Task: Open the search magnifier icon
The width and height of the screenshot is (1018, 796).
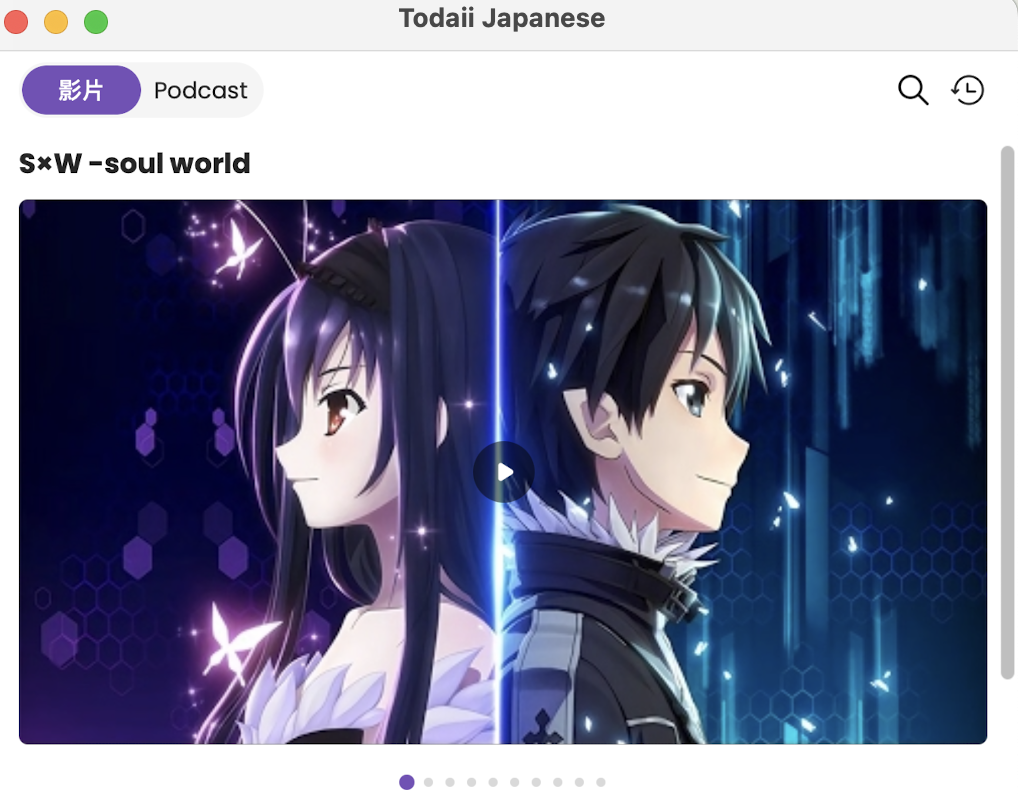Action: pyautogui.click(x=913, y=90)
